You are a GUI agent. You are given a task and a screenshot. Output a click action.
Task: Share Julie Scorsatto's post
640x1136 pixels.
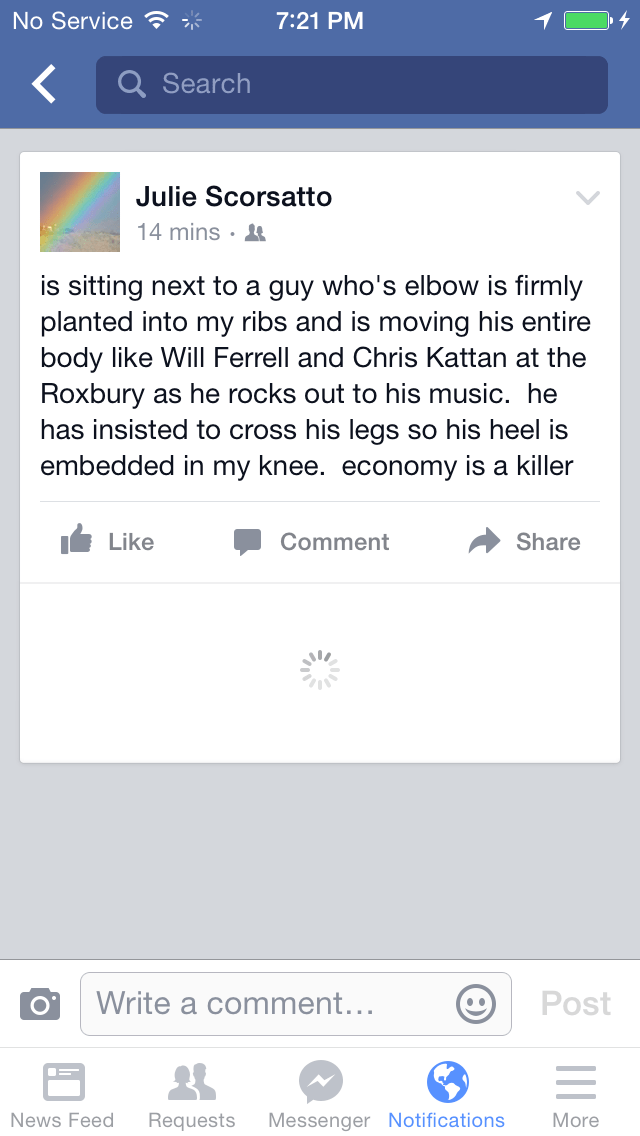click(x=525, y=542)
